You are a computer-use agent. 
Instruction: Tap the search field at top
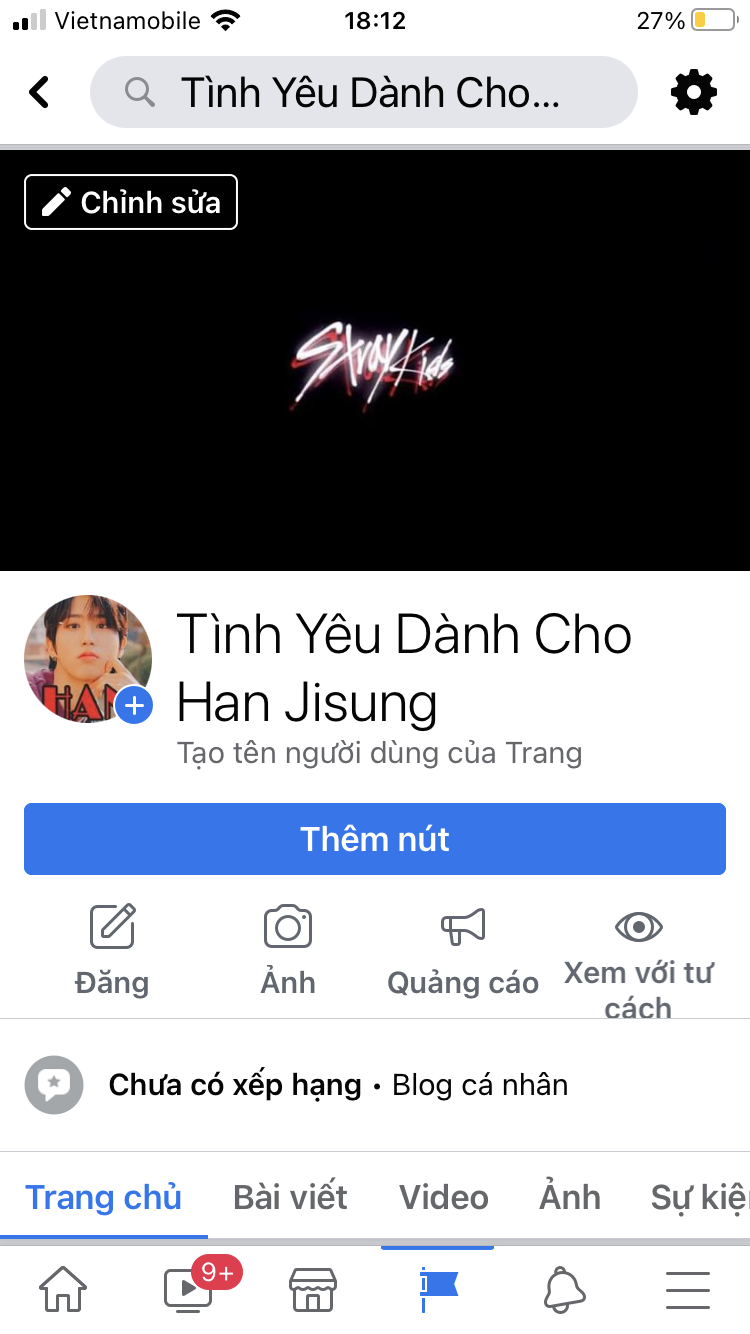click(364, 92)
